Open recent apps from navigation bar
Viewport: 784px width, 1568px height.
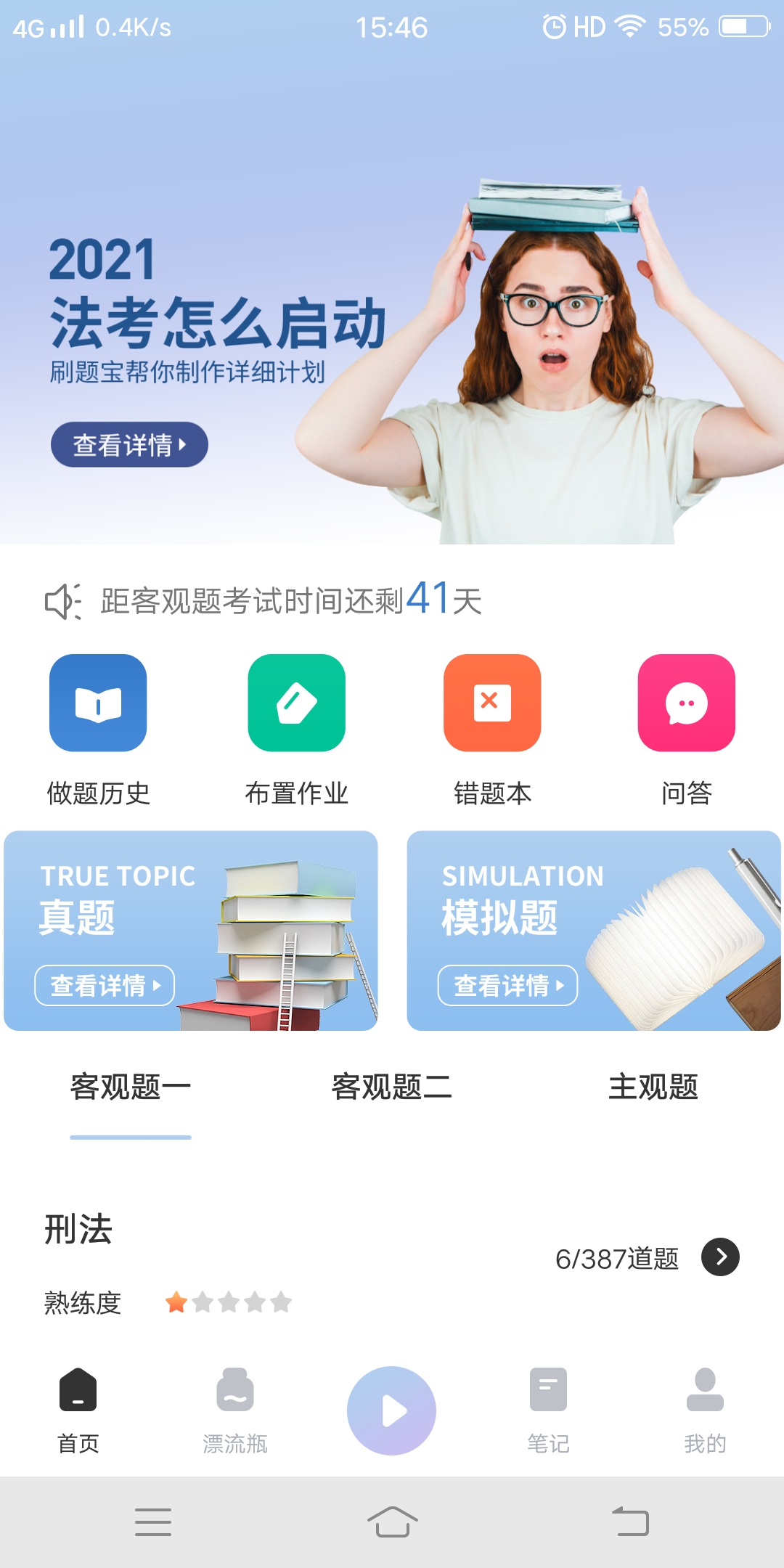[x=153, y=1522]
